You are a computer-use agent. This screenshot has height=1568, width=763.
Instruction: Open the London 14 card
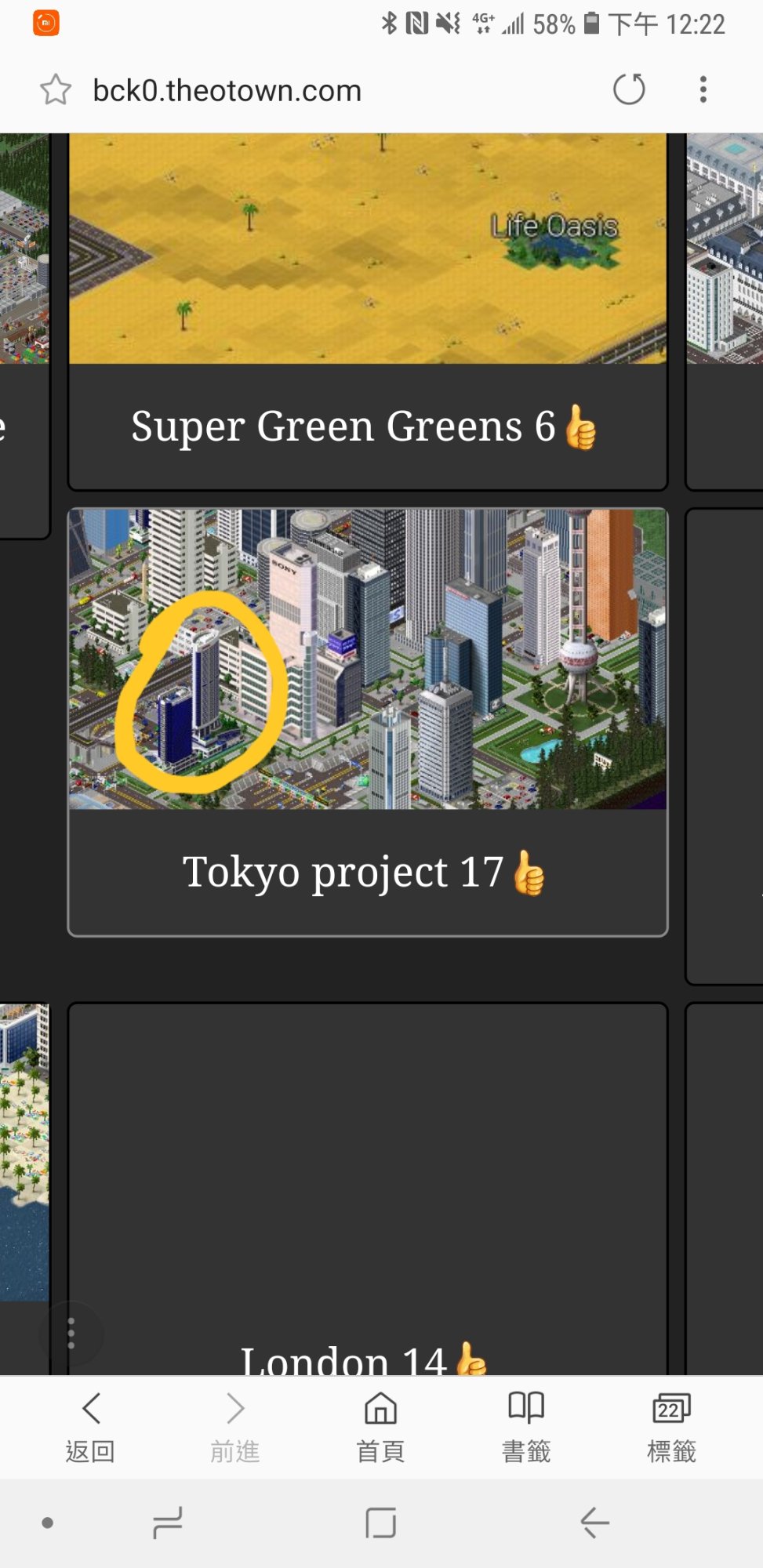(368, 1189)
